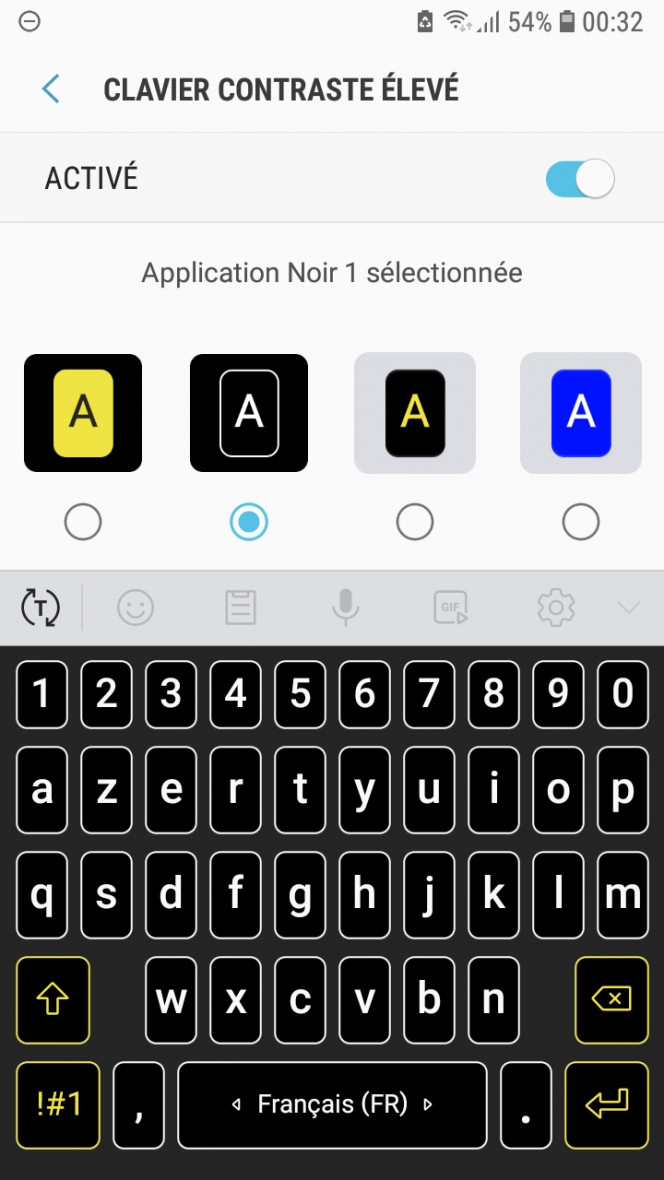The image size is (664, 1180).
Task: Open the clipboard from keyboard toolbar
Action: (240, 607)
